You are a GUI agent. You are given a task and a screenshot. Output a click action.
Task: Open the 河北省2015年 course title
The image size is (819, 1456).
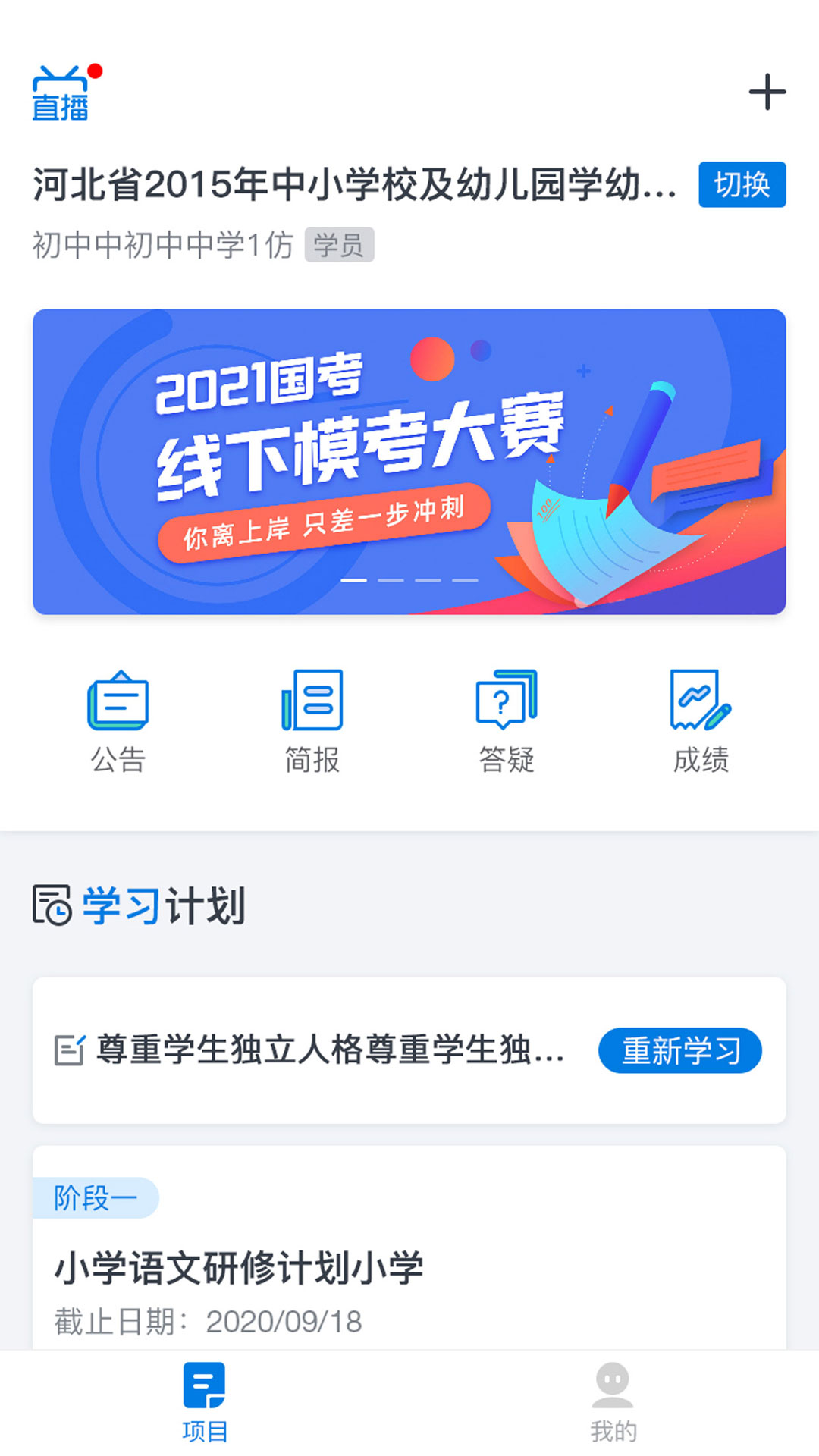(356, 184)
